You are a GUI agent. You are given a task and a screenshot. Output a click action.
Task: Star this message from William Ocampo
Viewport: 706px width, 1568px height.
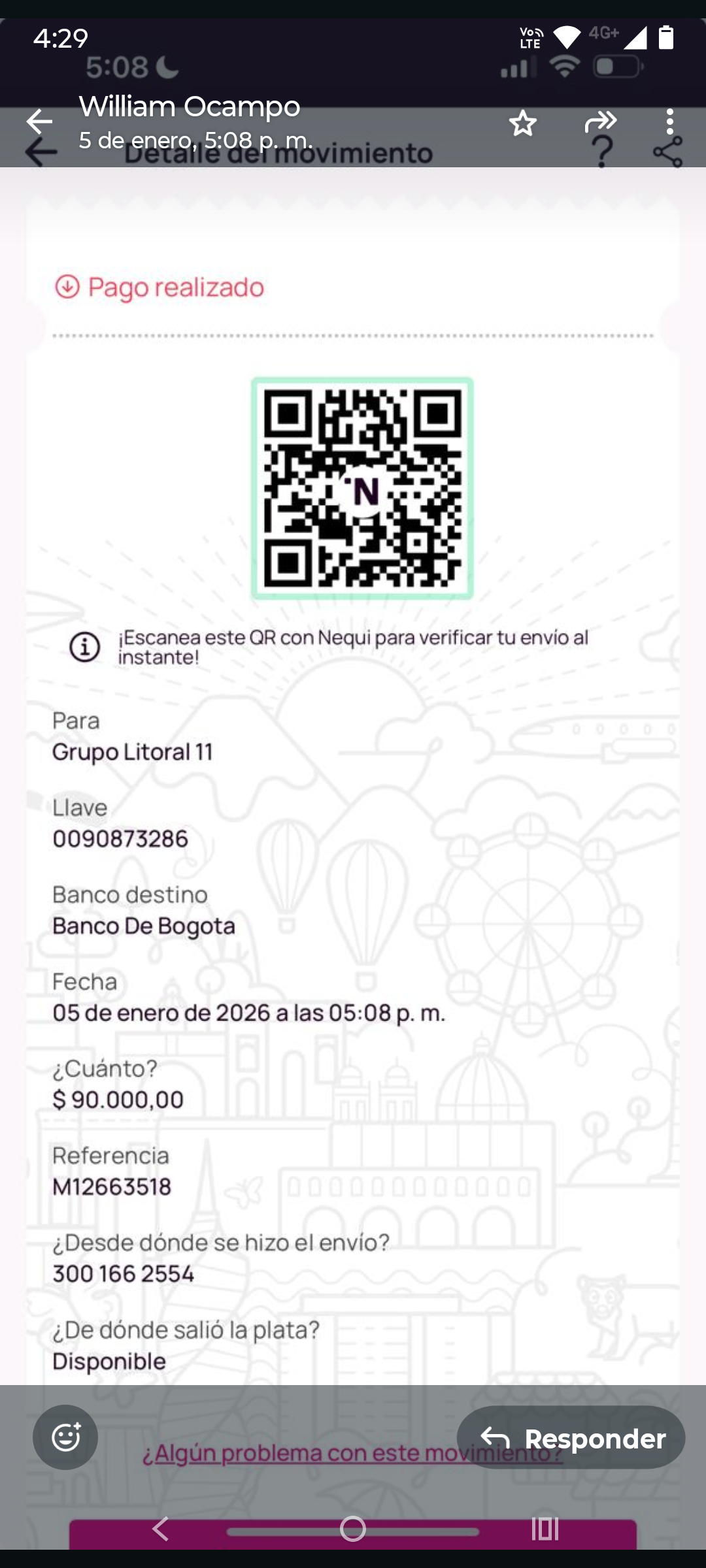pos(523,123)
